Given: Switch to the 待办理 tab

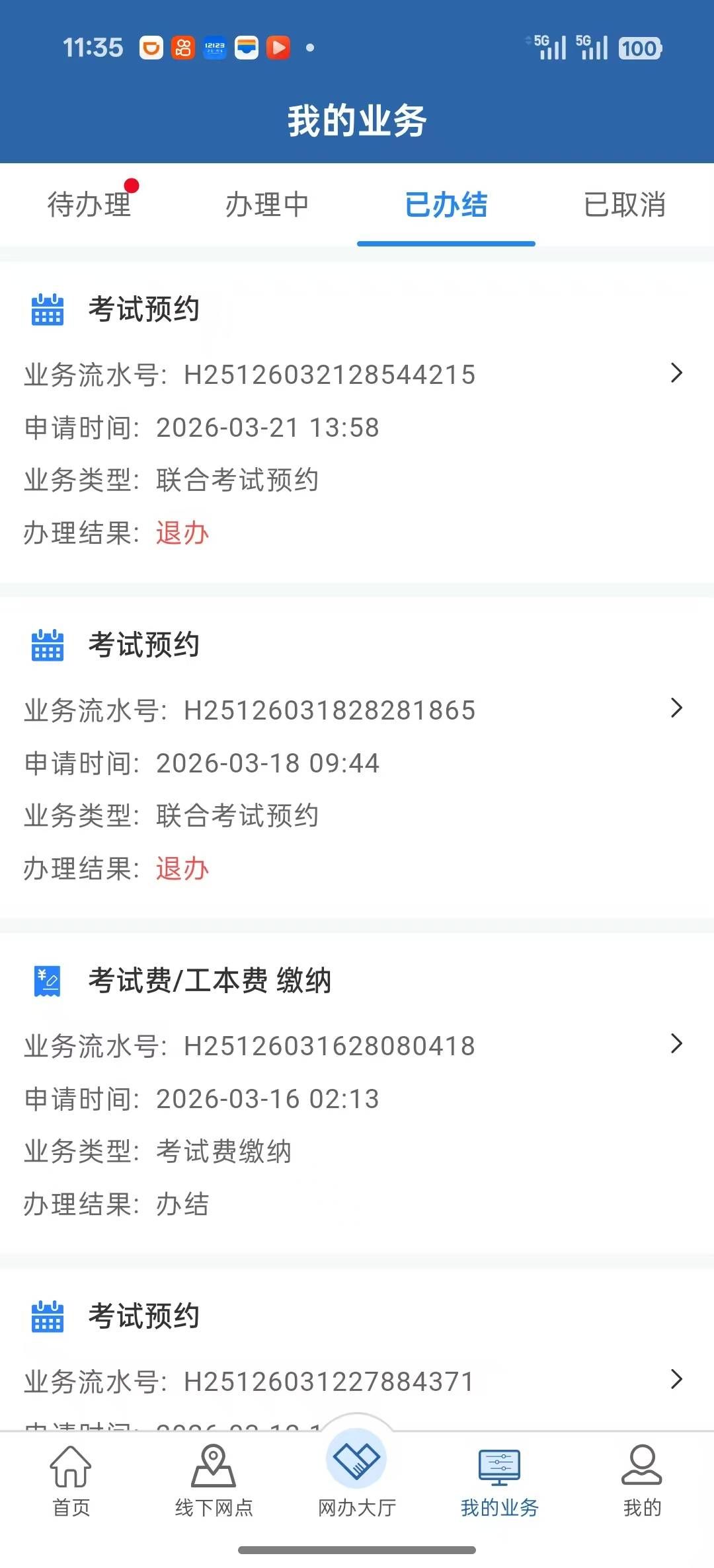Looking at the screenshot, I should click(89, 205).
